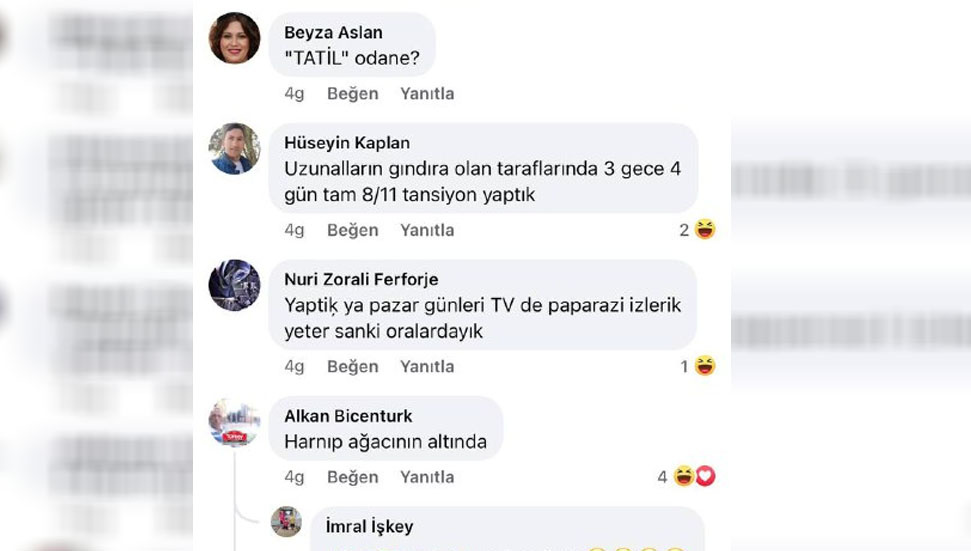
Task: Open Hüseyin Kaplan's profile picture
Action: (x=234, y=149)
